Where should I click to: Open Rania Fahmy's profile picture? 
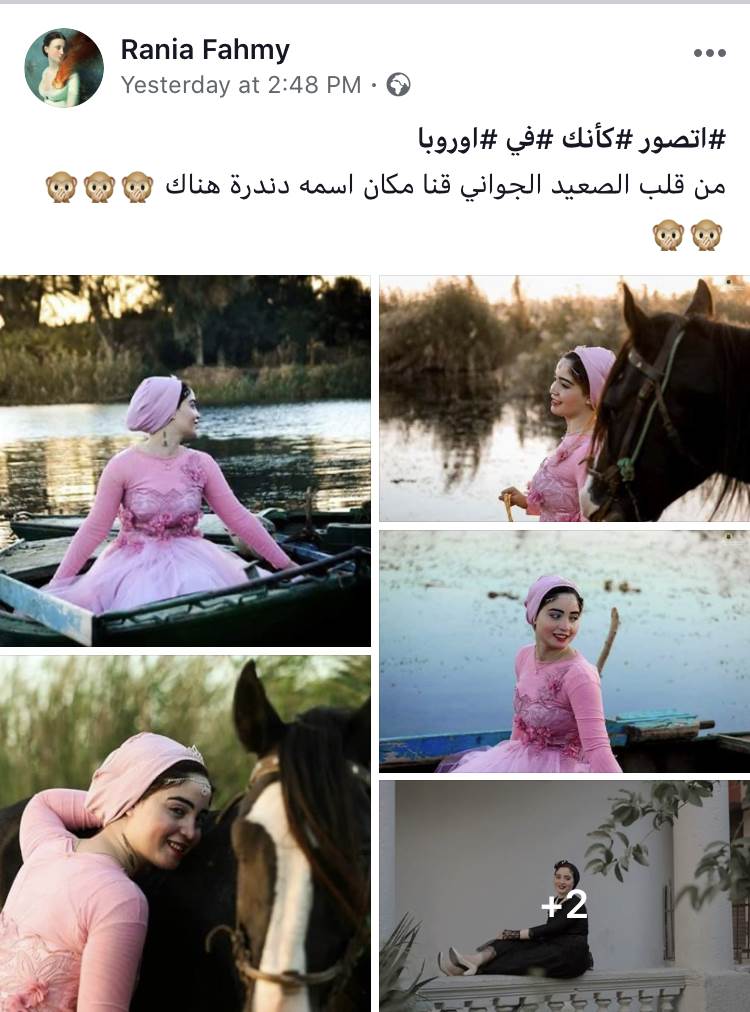64,68
